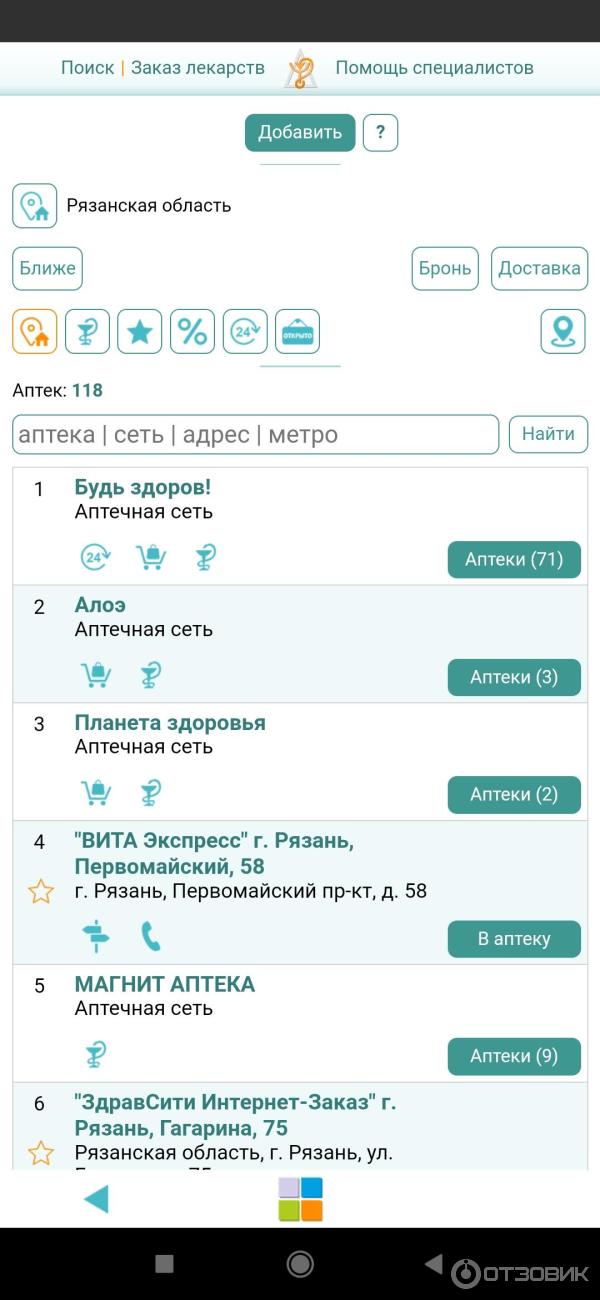
Task: Change region via Рязанская область location icon
Action: pyautogui.click(x=35, y=206)
